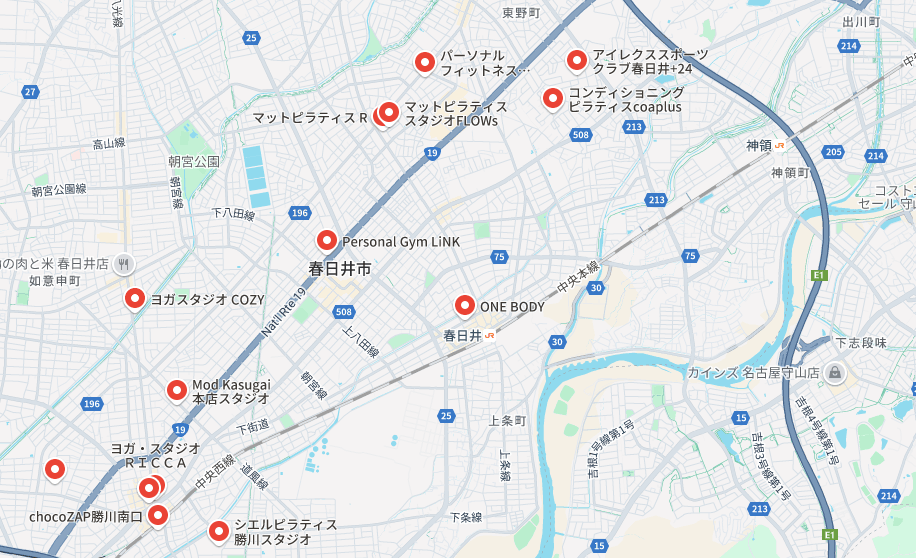
Task: Open the パーソナルフィットネス map pin
Action: (425, 62)
